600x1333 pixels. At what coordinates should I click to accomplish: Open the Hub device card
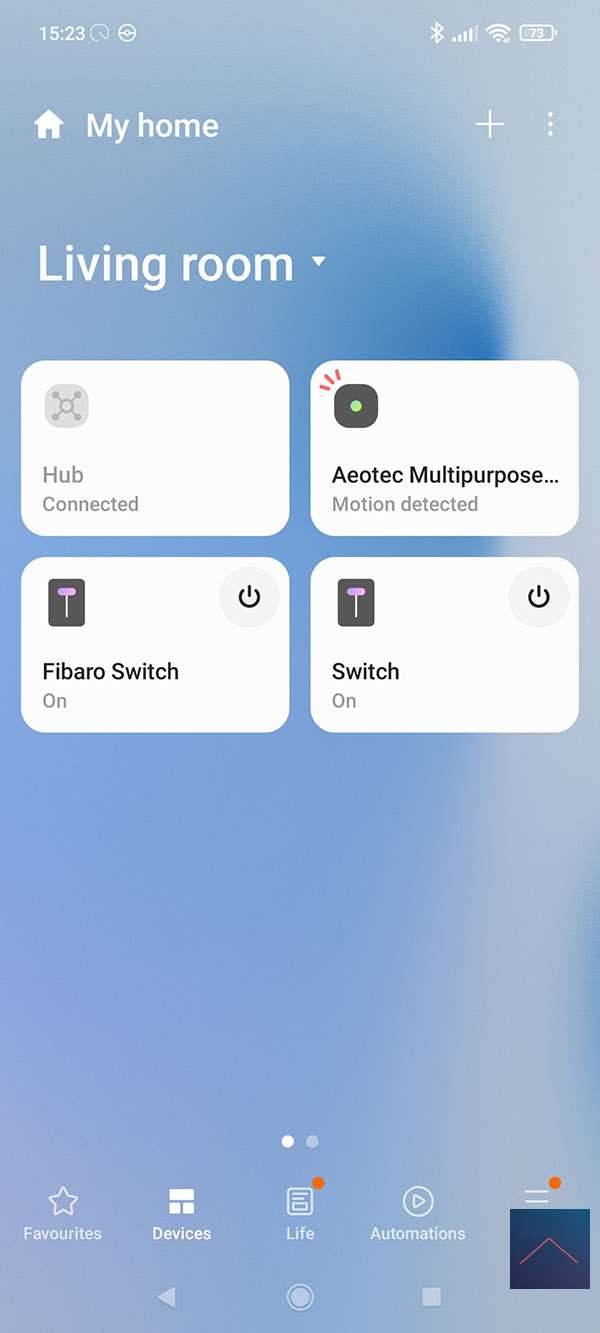(155, 448)
